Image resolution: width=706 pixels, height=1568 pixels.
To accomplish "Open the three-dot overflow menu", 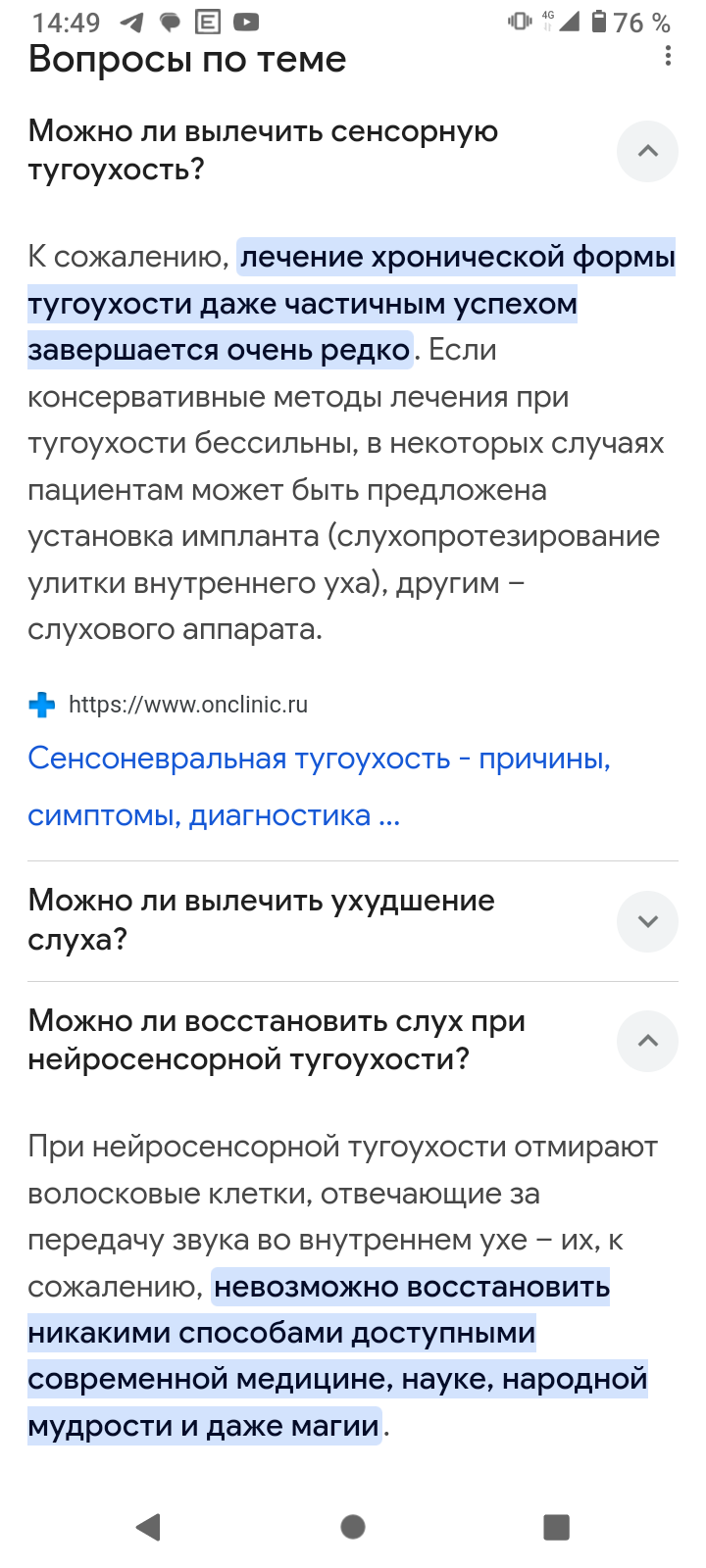I will pos(668,56).
